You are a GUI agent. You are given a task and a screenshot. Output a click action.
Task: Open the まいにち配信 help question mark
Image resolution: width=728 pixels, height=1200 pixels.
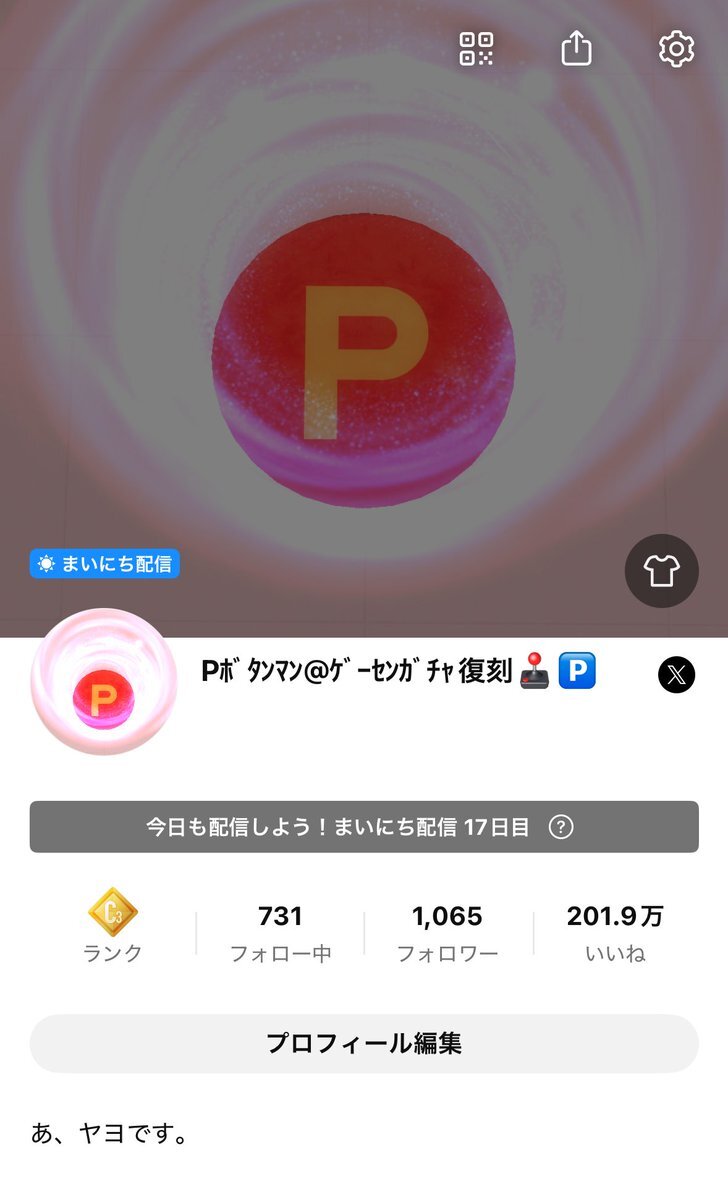pyautogui.click(x=562, y=827)
